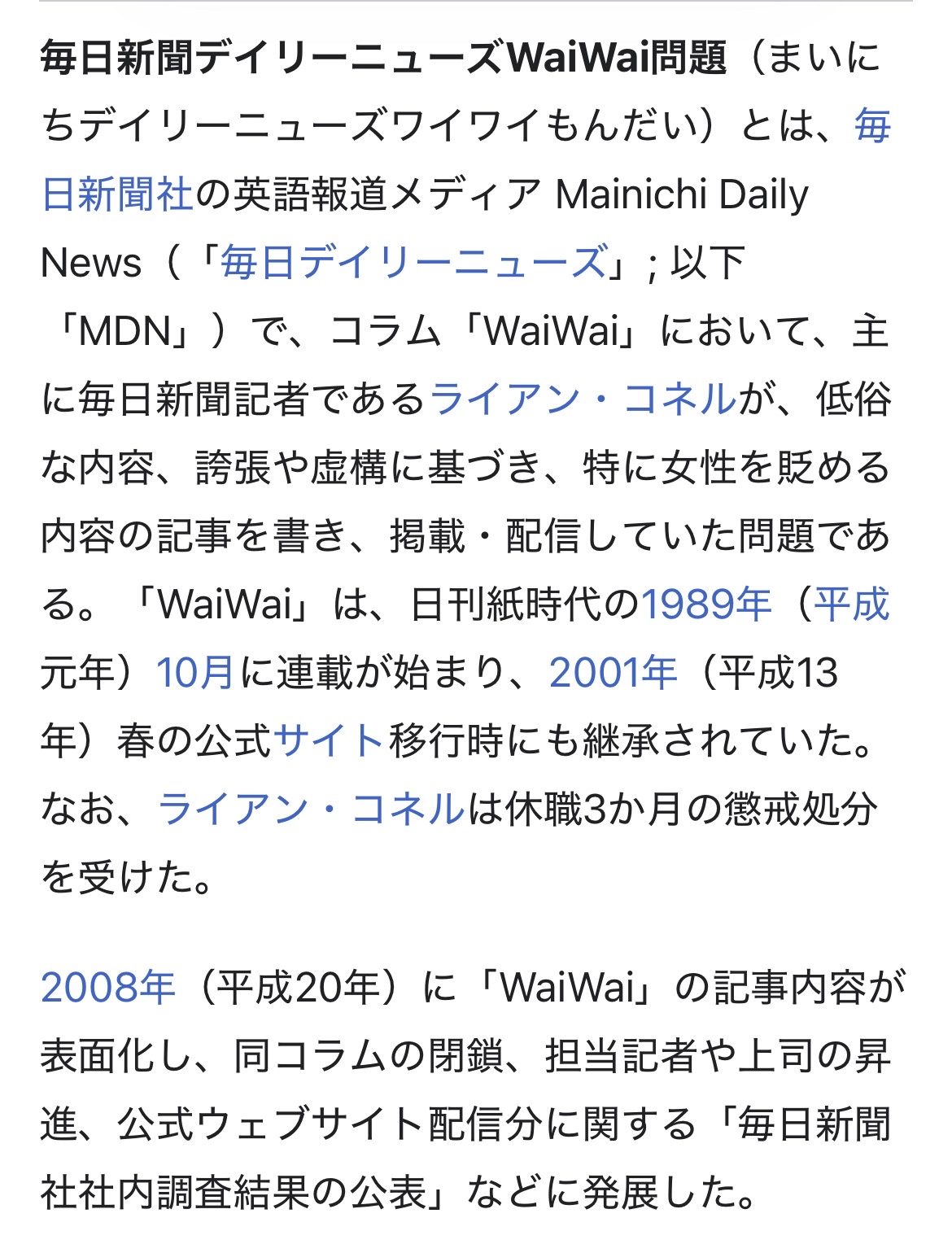Follow the 10月 link
The image size is (952, 1244).
point(195,673)
